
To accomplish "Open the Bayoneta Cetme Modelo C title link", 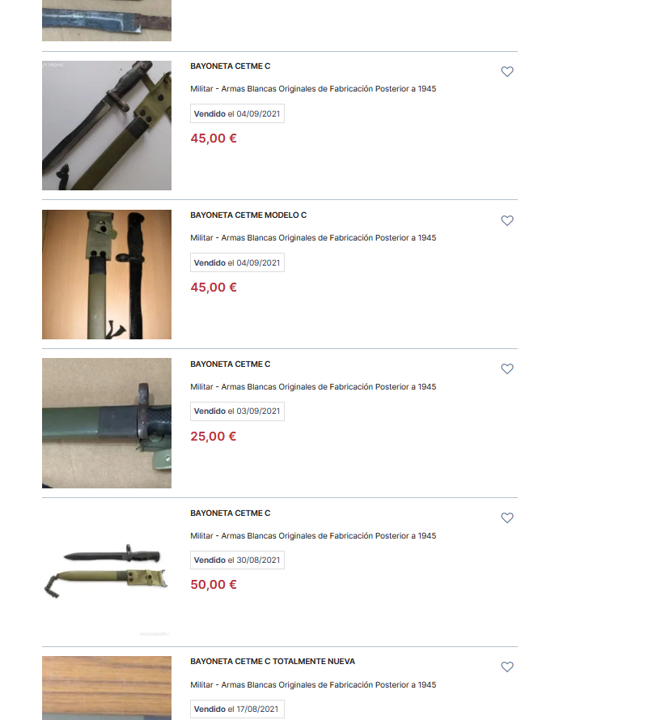I will 248,215.
